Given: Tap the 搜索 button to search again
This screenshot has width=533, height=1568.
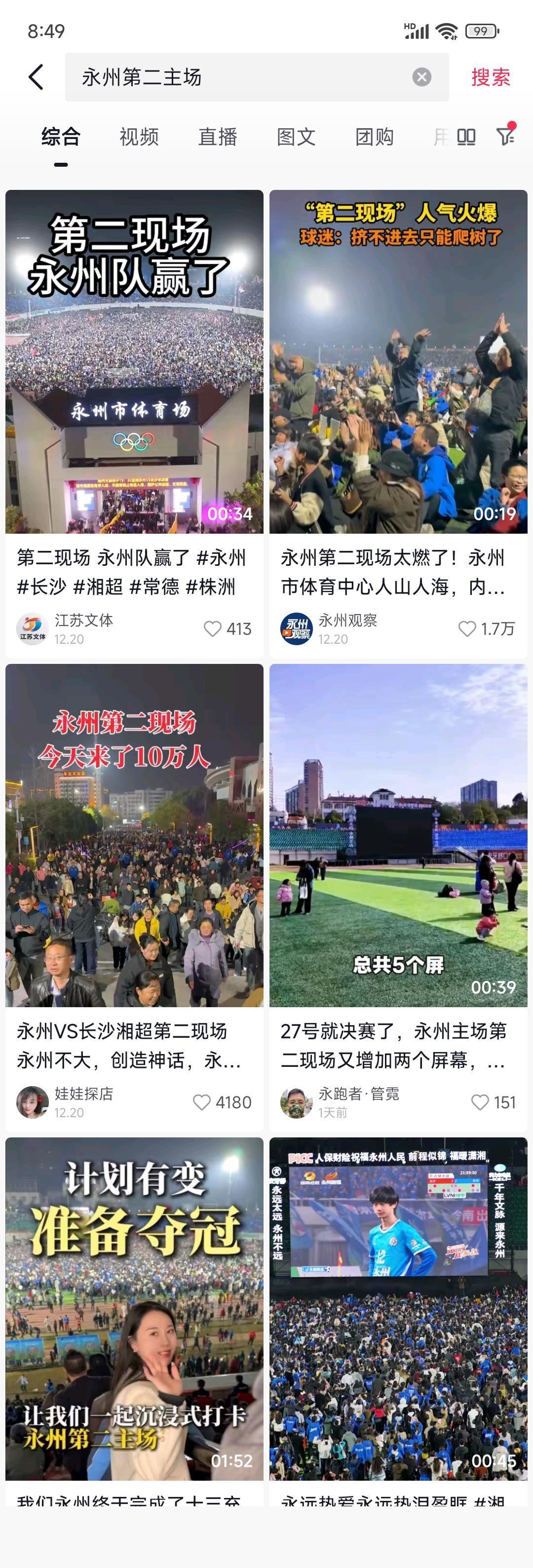Looking at the screenshot, I should point(491,76).
